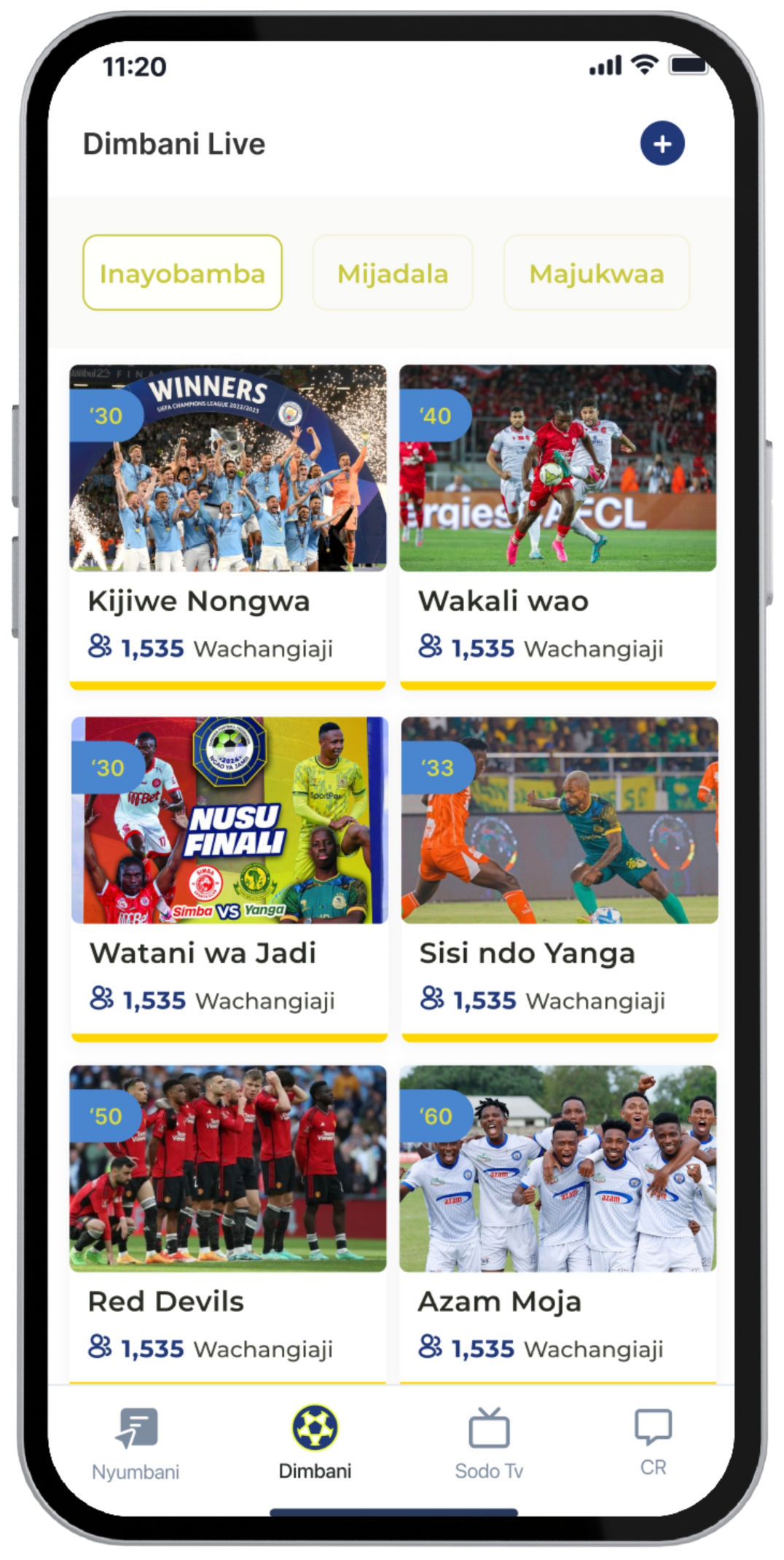Switch to the Mijadala chip
Viewport: 784px width, 1560px height.
(x=393, y=273)
